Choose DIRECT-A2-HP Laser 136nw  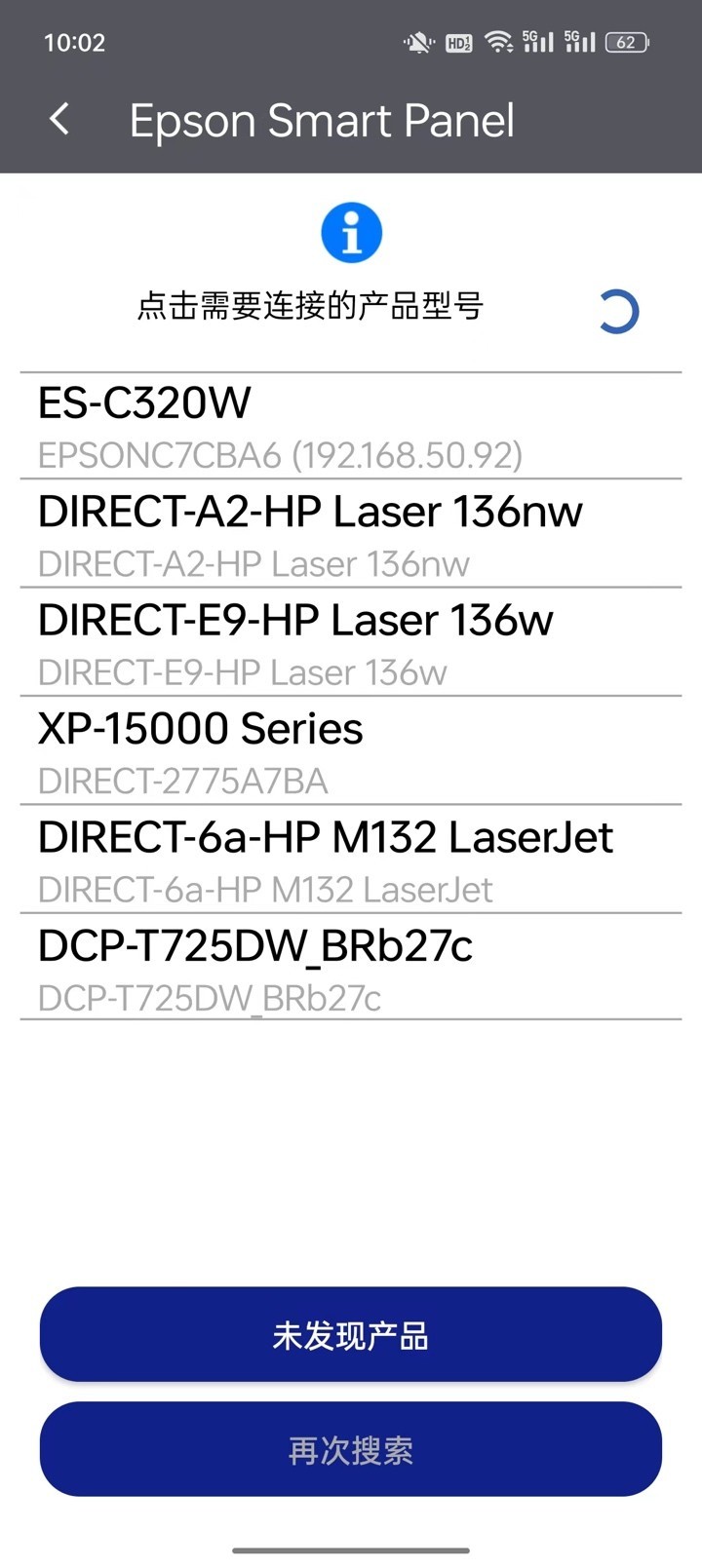coord(351,534)
